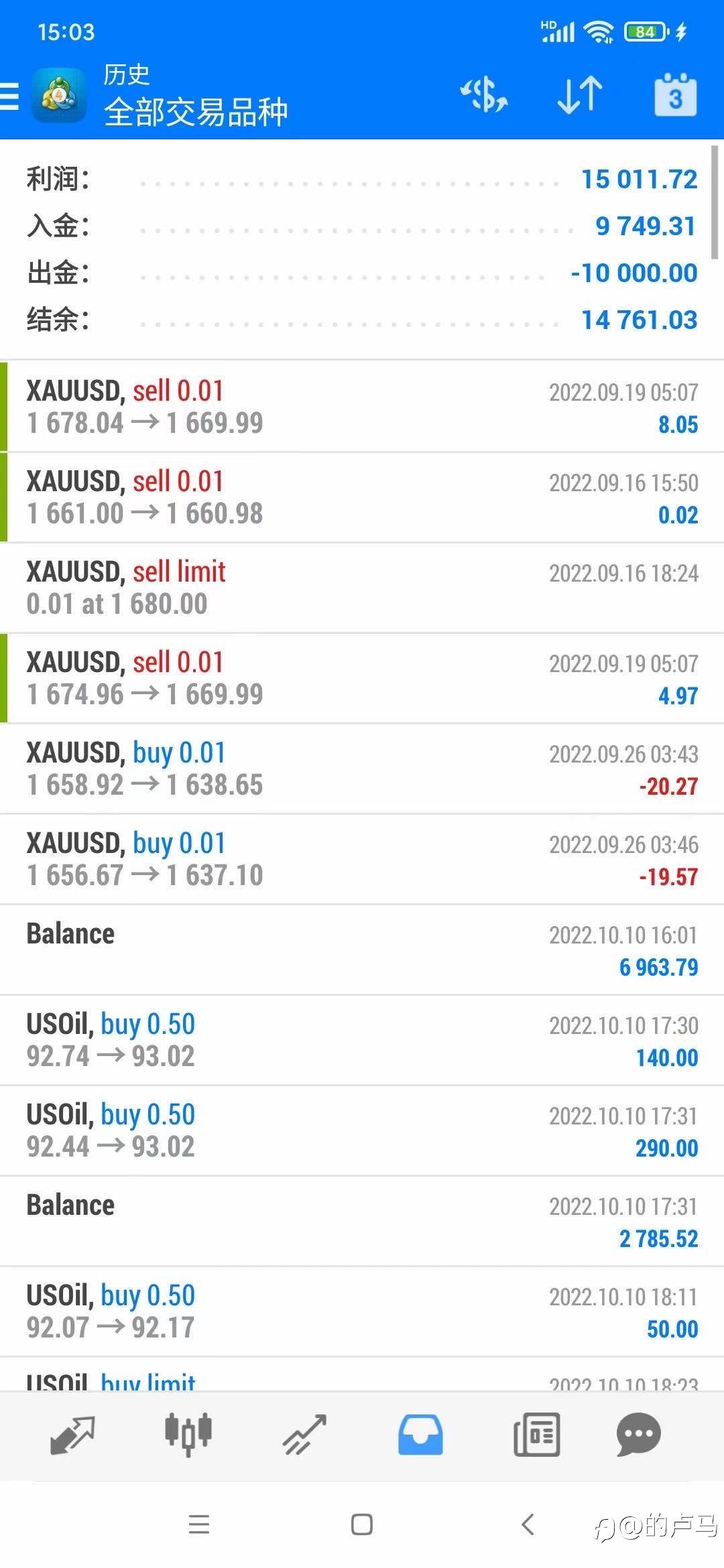Switch to the candlestick Chart tab

click(x=188, y=1435)
